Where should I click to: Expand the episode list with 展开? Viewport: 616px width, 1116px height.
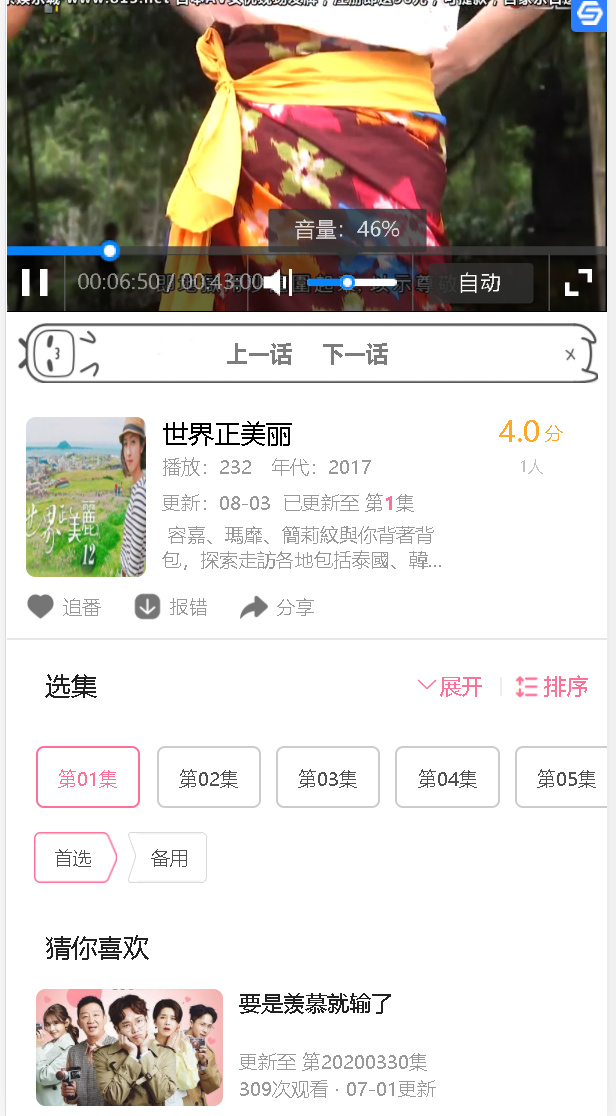pyautogui.click(x=450, y=687)
